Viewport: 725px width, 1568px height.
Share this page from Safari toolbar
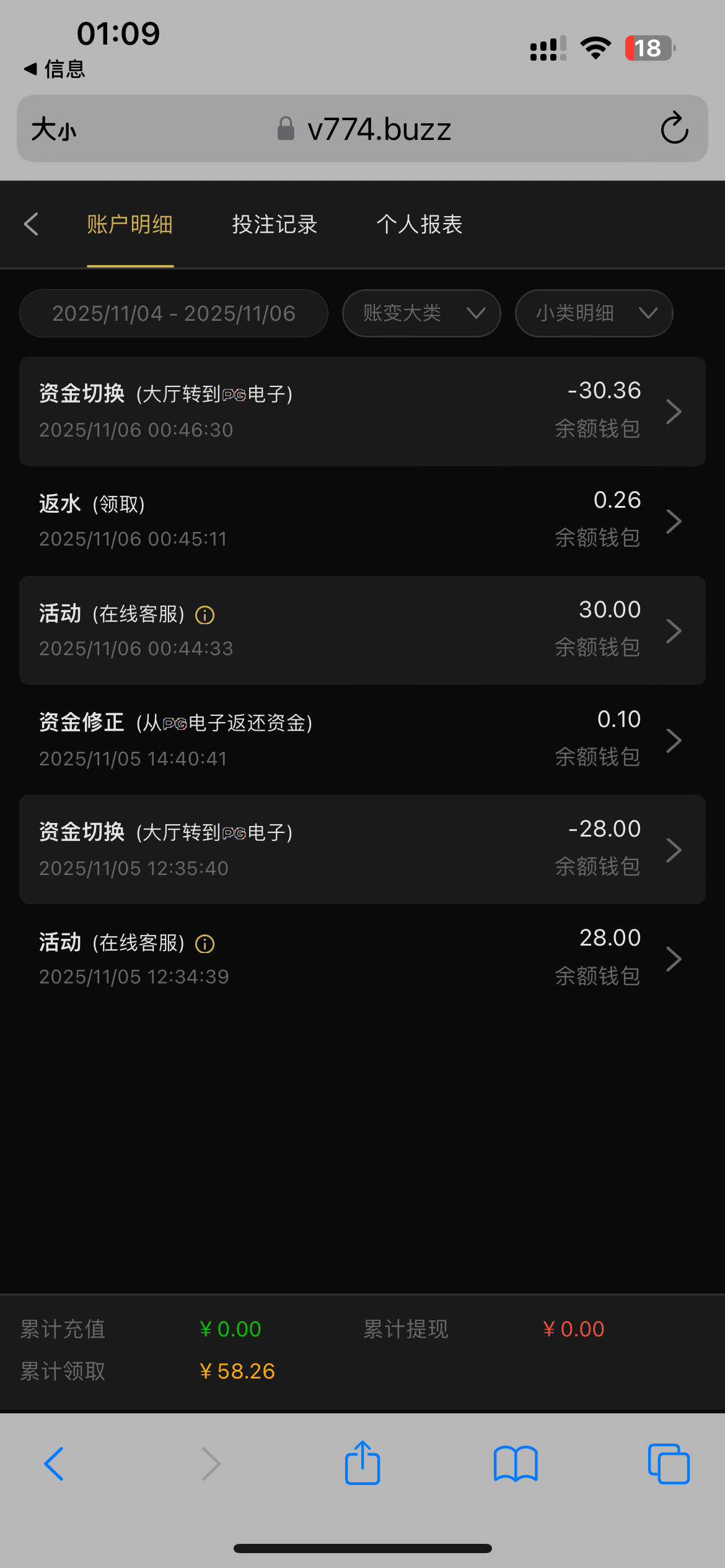click(362, 1464)
